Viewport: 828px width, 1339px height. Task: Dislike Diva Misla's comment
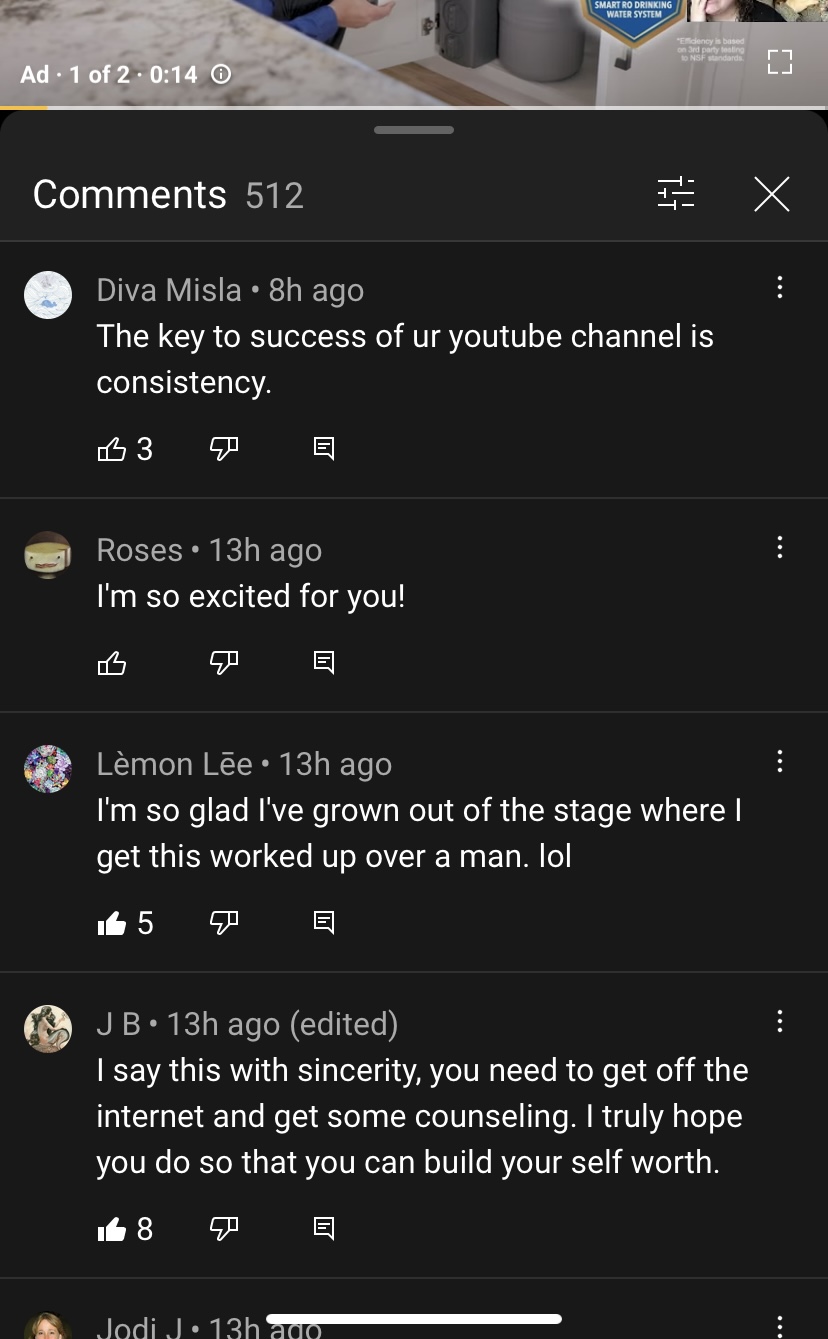click(x=224, y=449)
